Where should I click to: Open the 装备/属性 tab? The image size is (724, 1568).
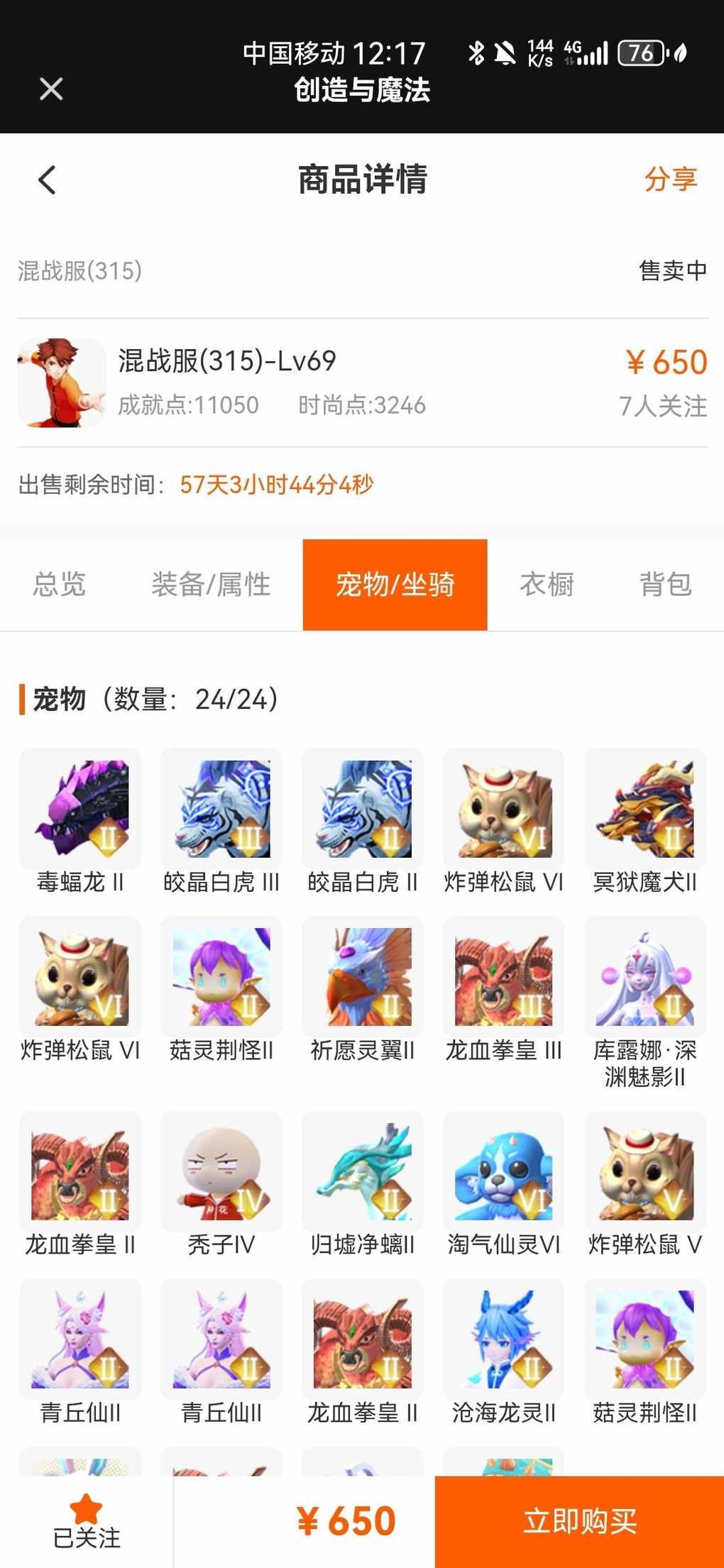[x=211, y=585]
